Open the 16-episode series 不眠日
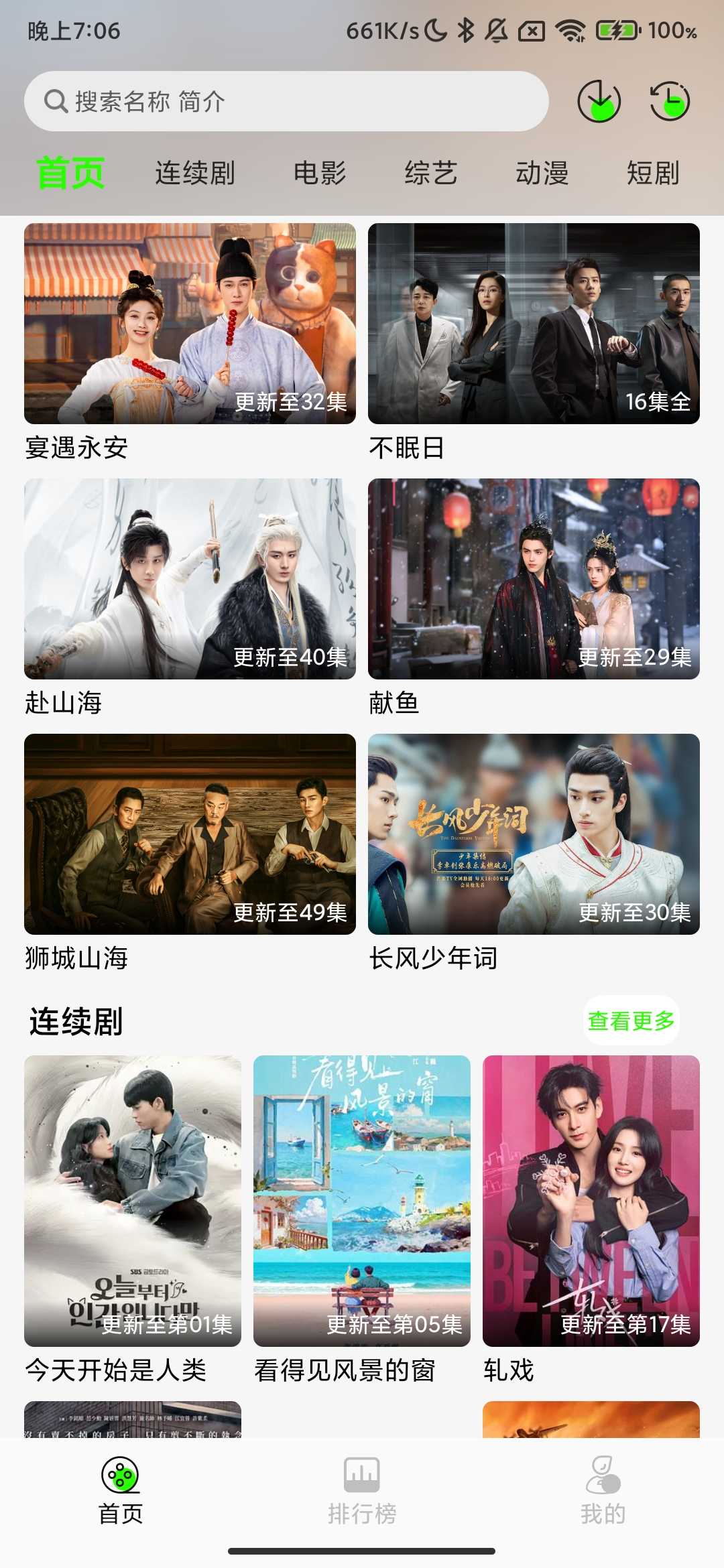 pos(534,324)
